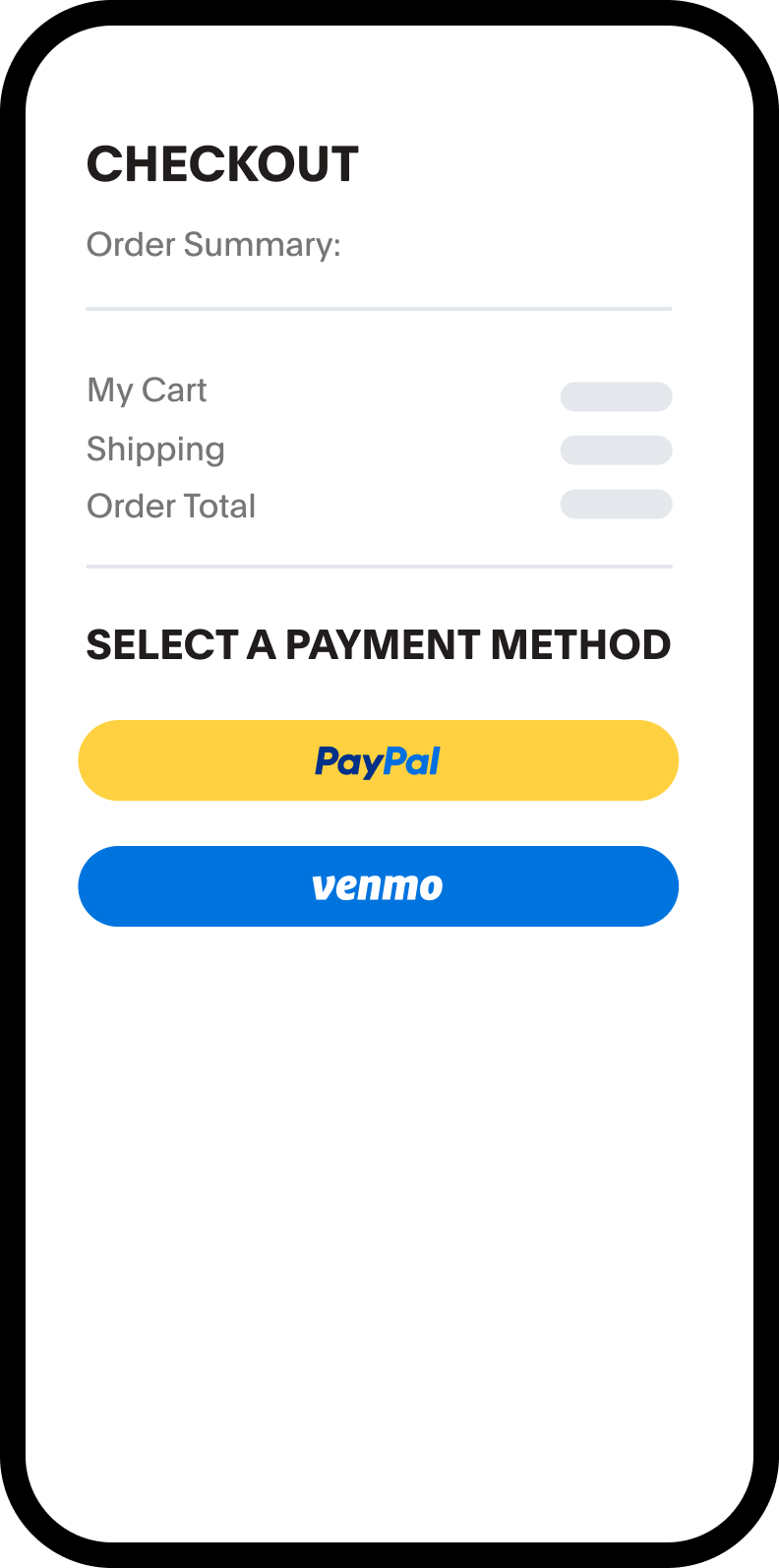The width and height of the screenshot is (779, 1568).
Task: Select the Shipping row label
Action: (155, 449)
